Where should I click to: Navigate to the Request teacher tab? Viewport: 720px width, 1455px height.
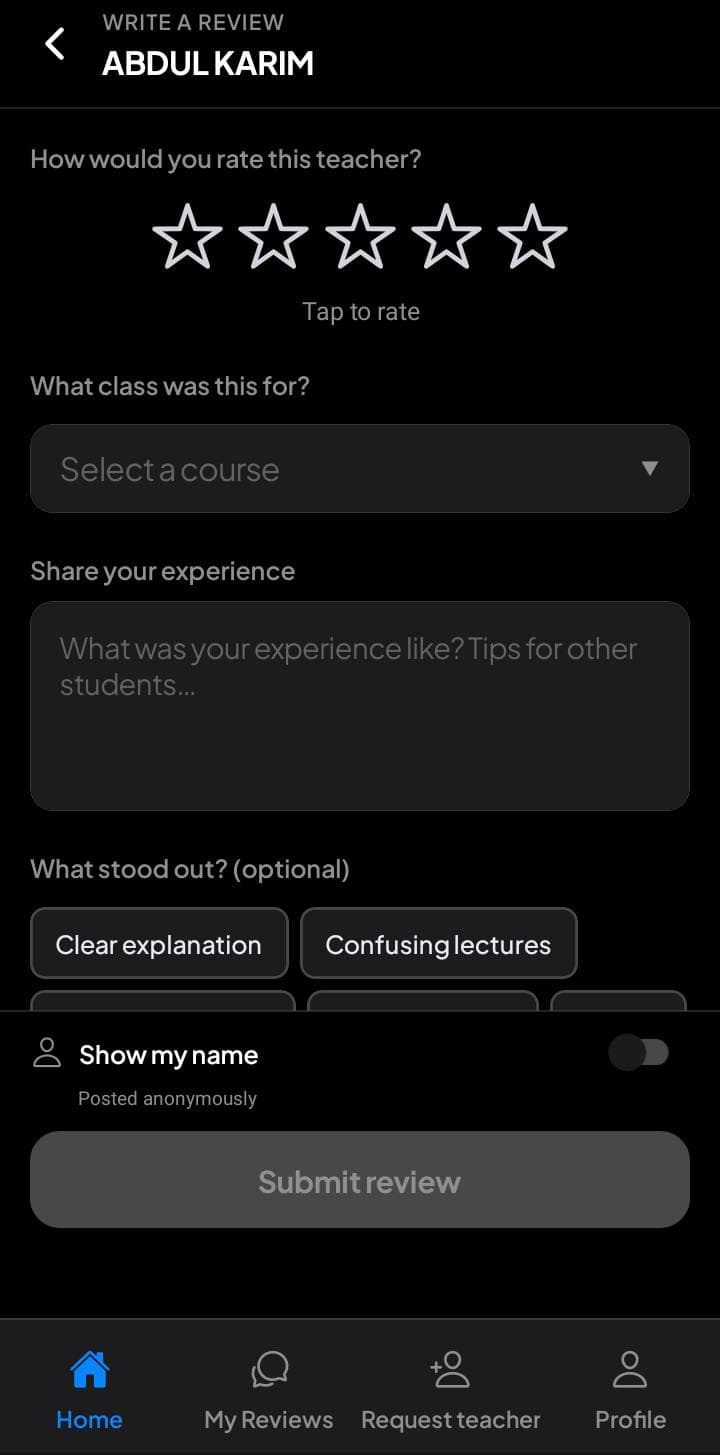point(450,1390)
